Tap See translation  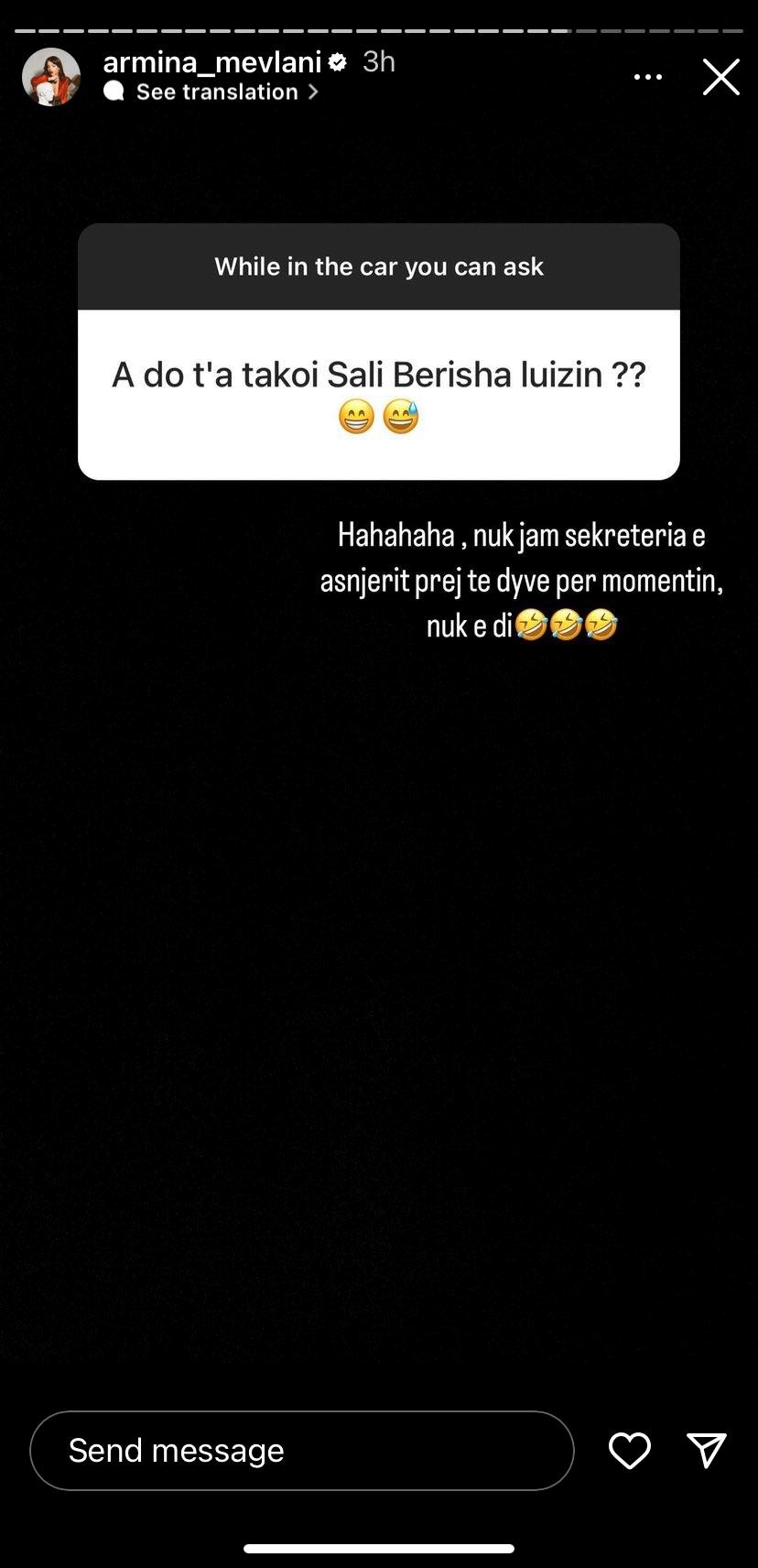coord(217,92)
